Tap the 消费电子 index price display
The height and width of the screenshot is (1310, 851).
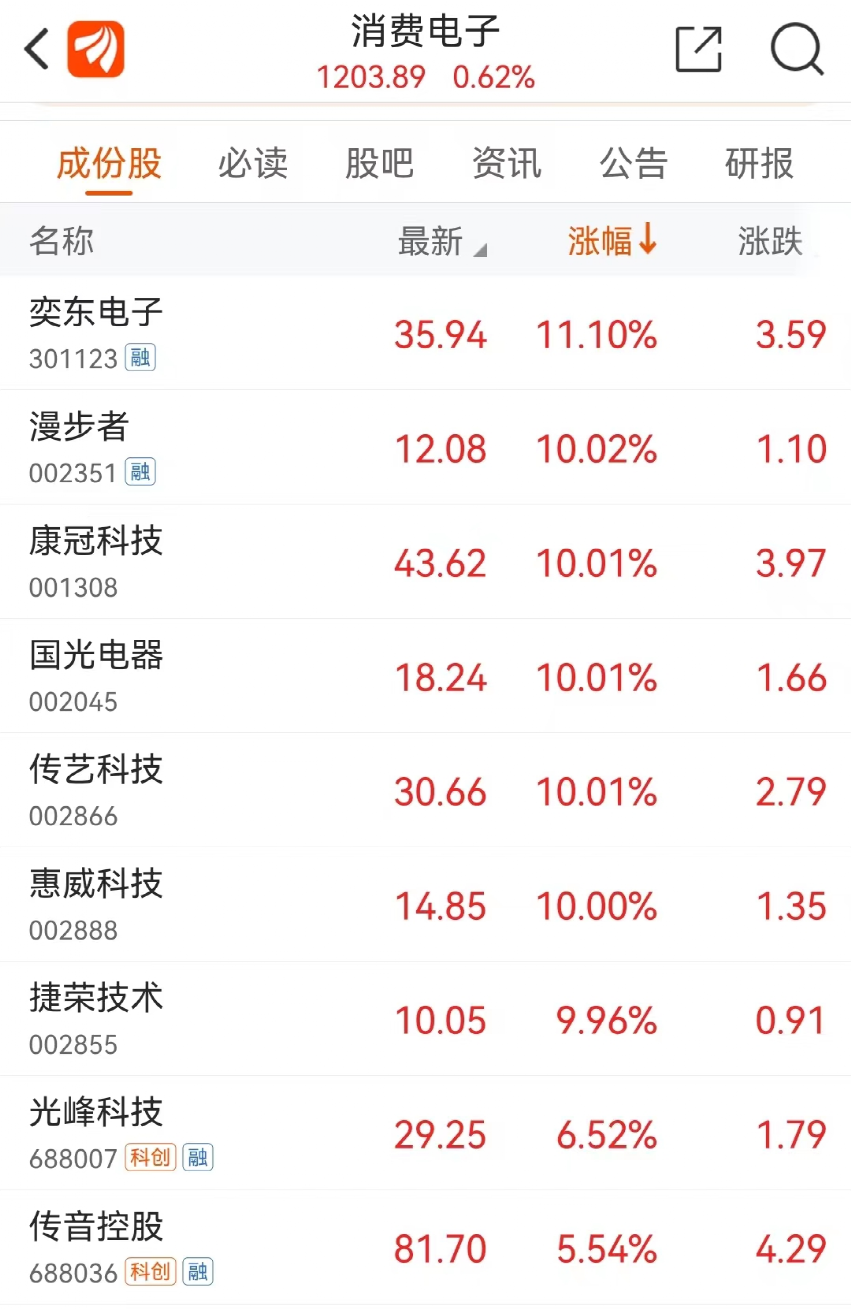(x=425, y=75)
